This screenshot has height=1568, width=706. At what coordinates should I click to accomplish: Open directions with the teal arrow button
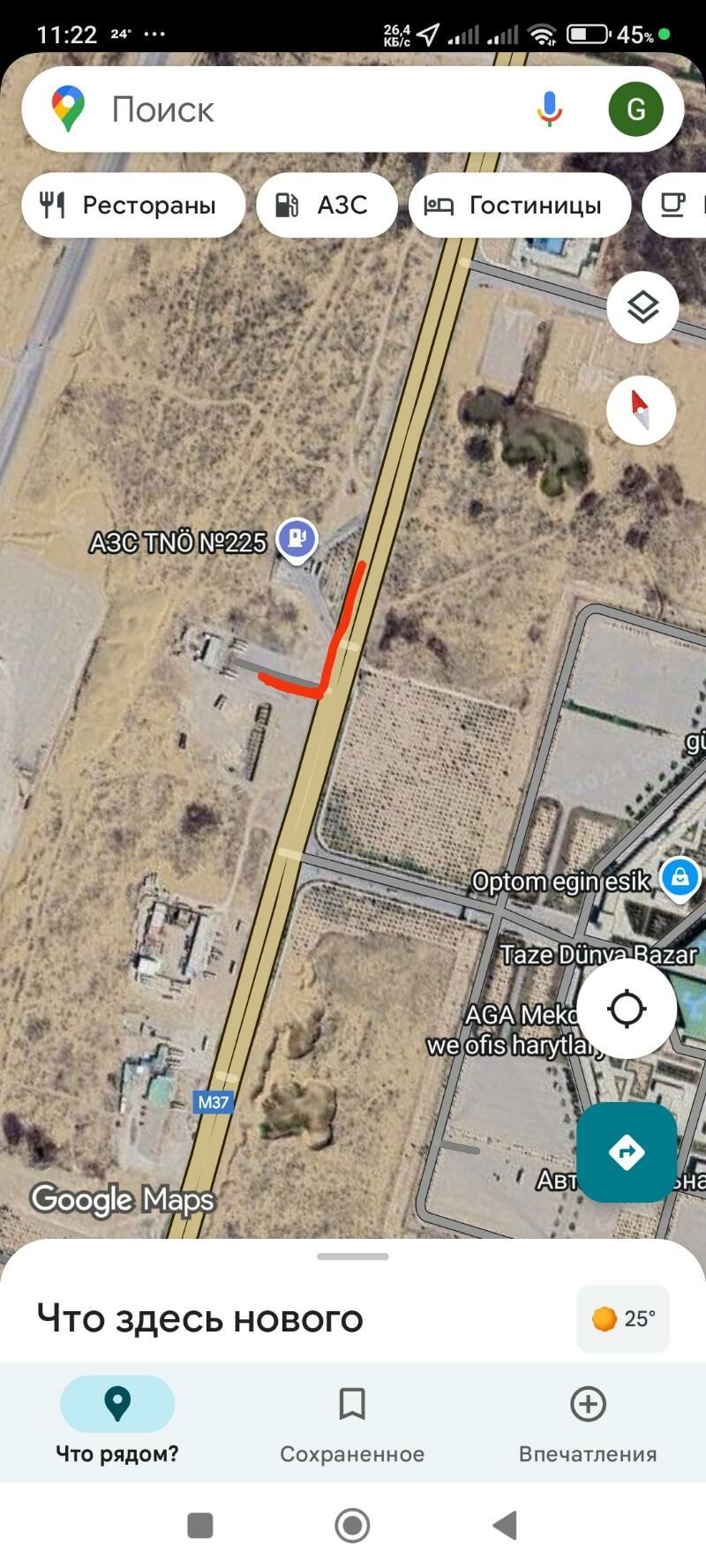click(x=627, y=1152)
